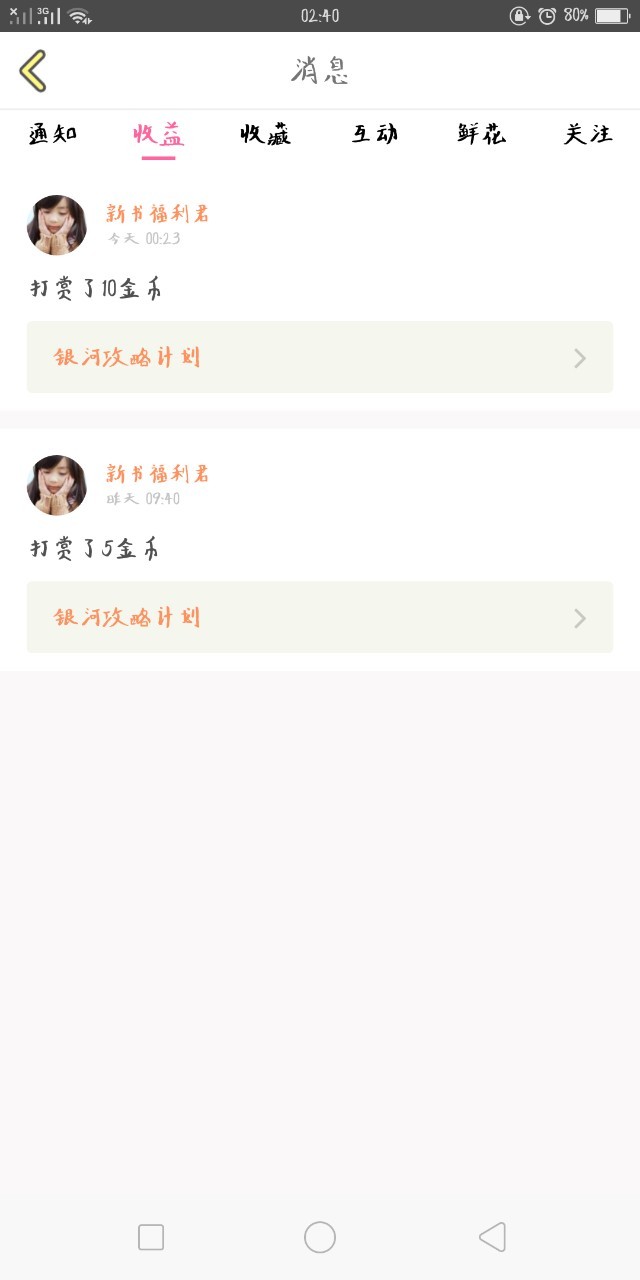
Task: Switch to the 互动 tab
Action: pos(374,134)
